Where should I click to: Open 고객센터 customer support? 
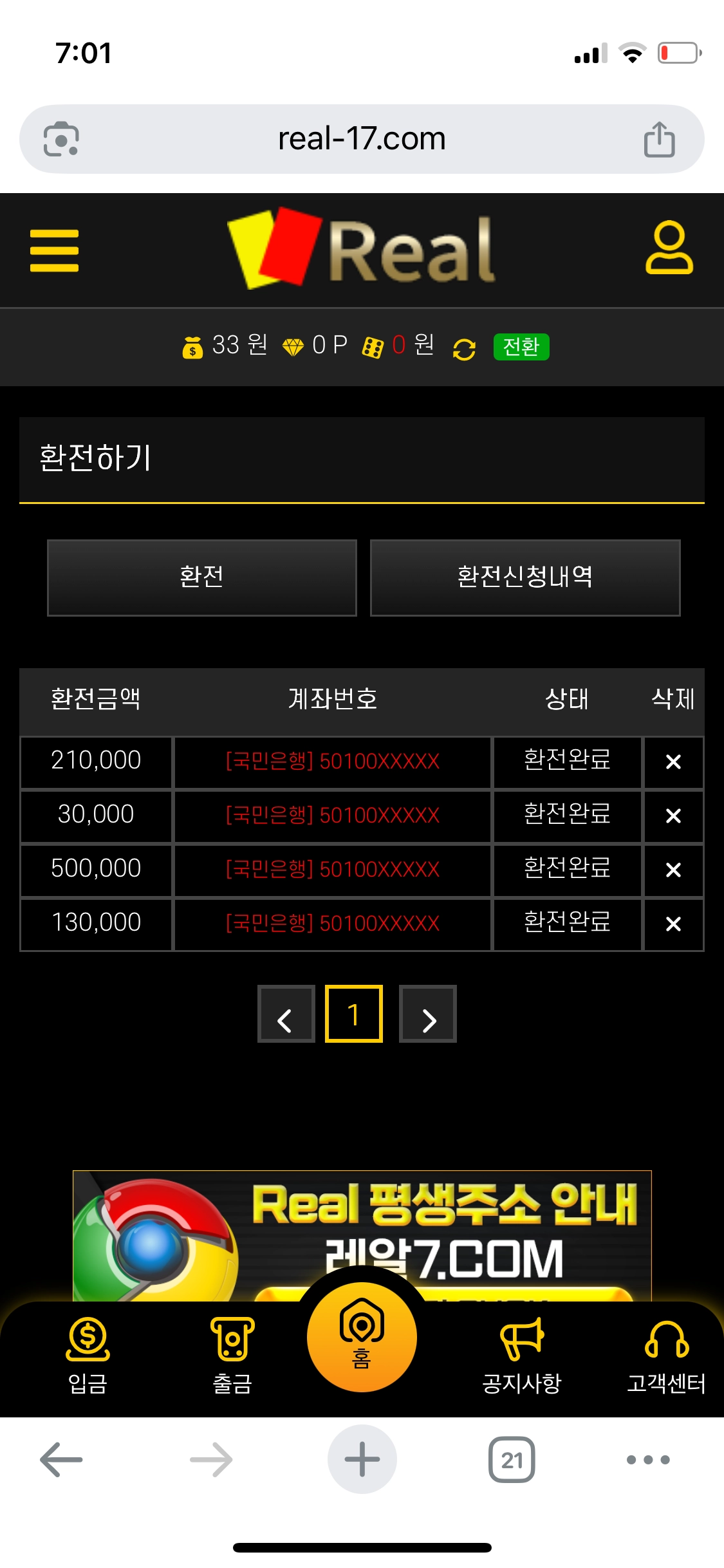pos(667,1353)
